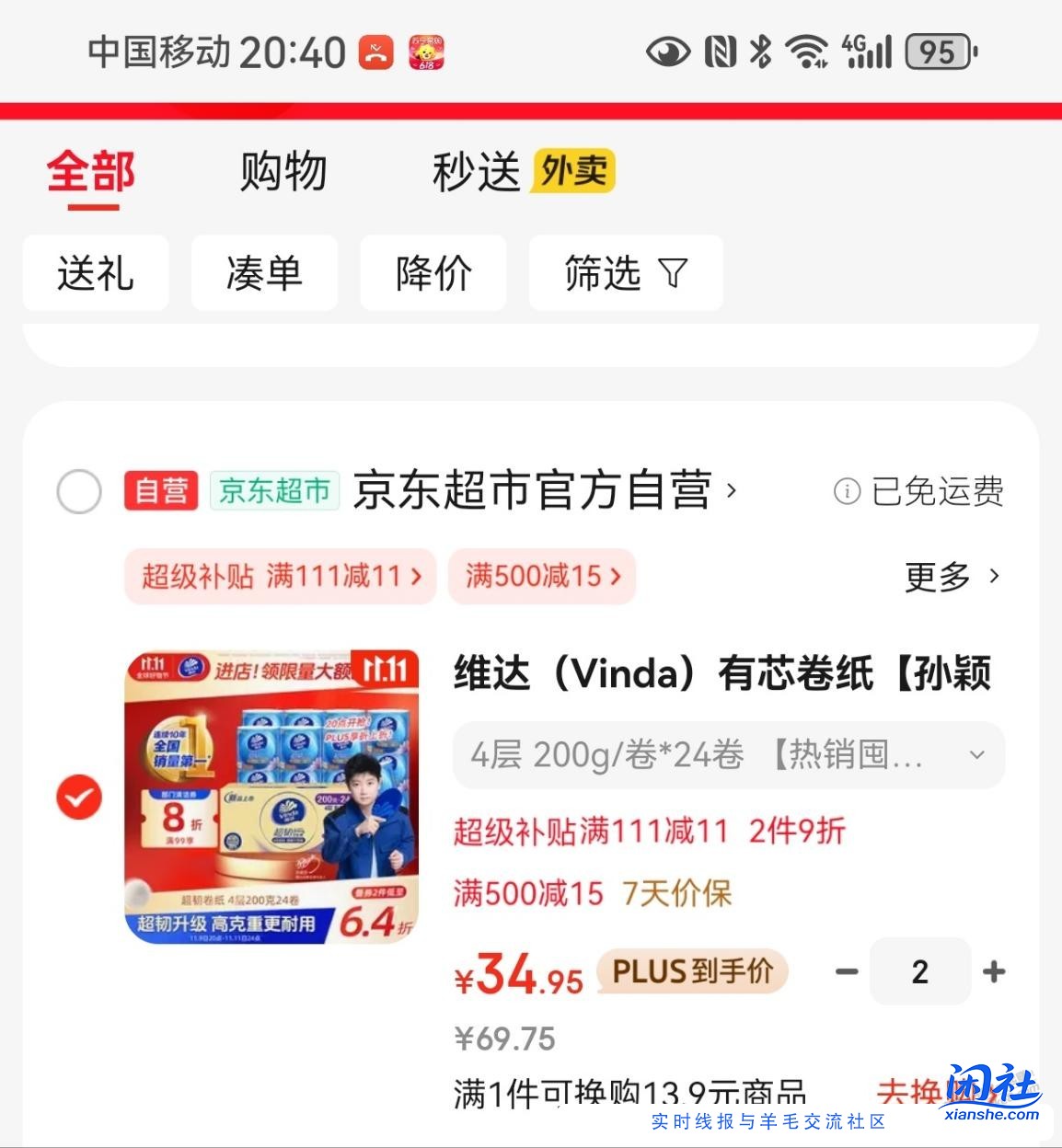Click the eye comfort icon in status bar
The image size is (1062, 1148).
pos(669,53)
